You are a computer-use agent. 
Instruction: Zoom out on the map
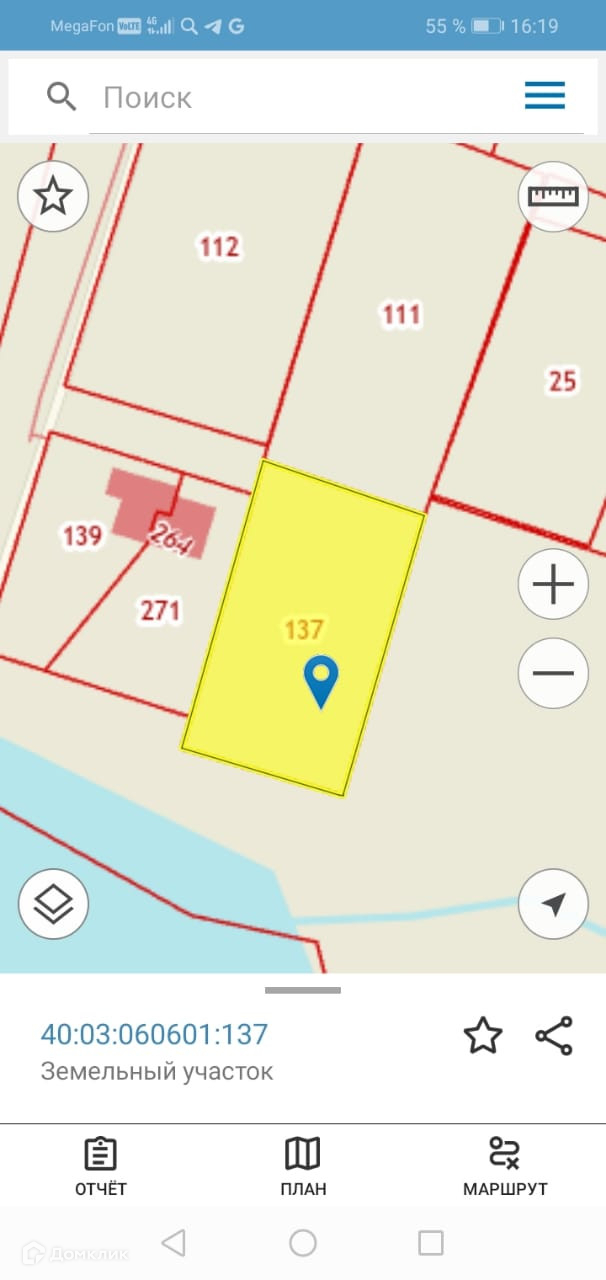553,673
